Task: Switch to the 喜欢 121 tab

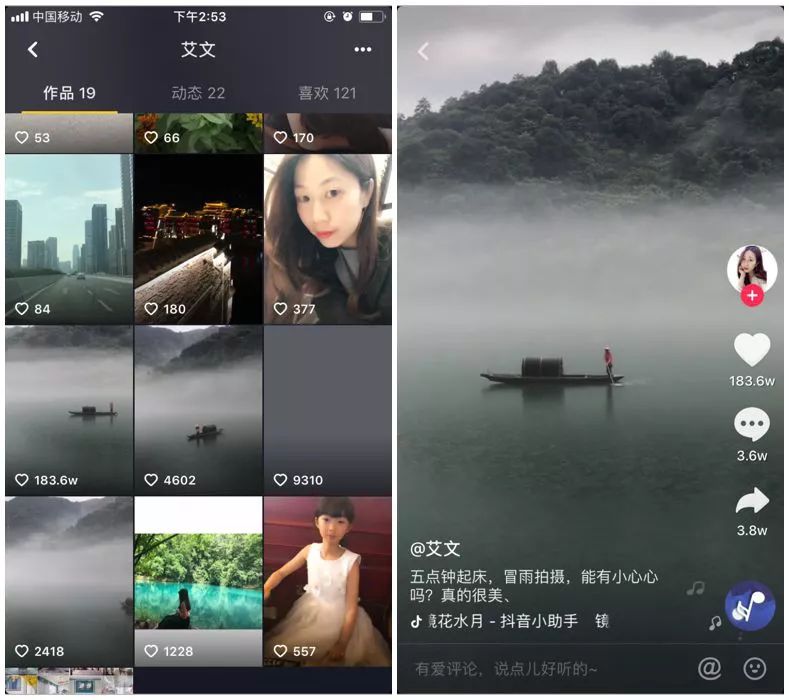Action: click(x=327, y=93)
